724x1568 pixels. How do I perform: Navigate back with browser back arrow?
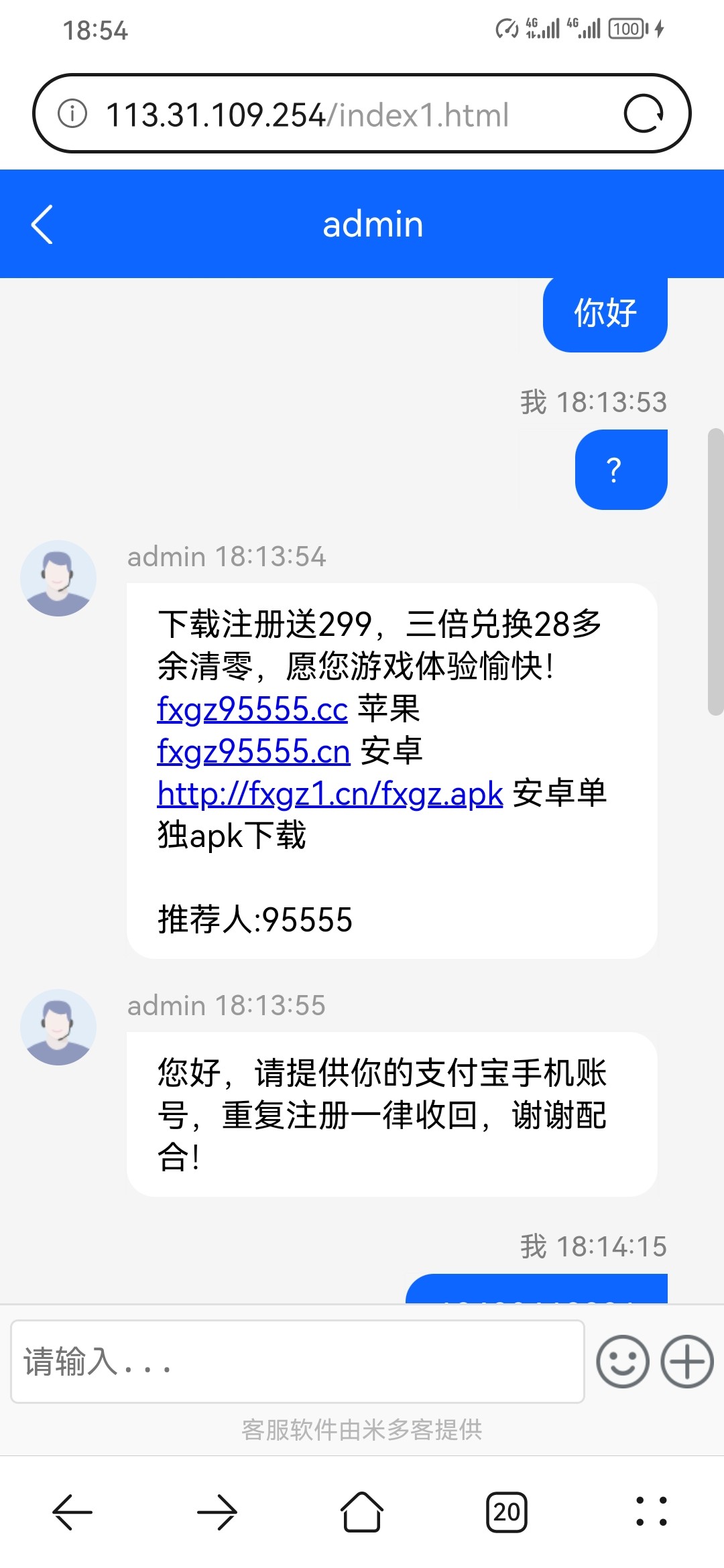[x=72, y=1512]
